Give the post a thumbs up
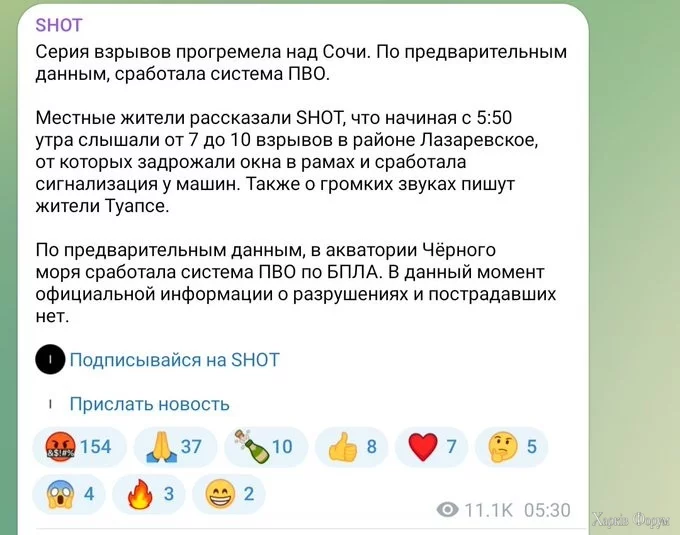 (x=350, y=447)
